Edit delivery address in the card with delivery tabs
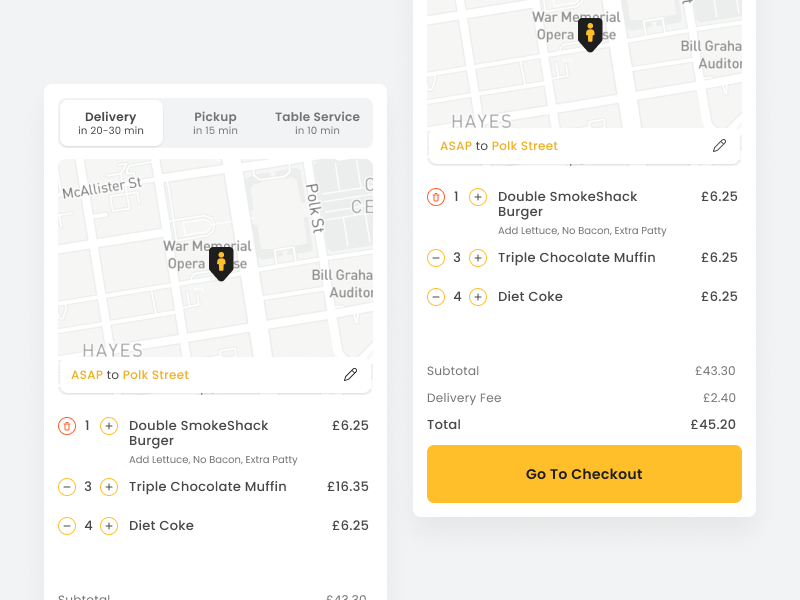The image size is (800, 600). 350,375
